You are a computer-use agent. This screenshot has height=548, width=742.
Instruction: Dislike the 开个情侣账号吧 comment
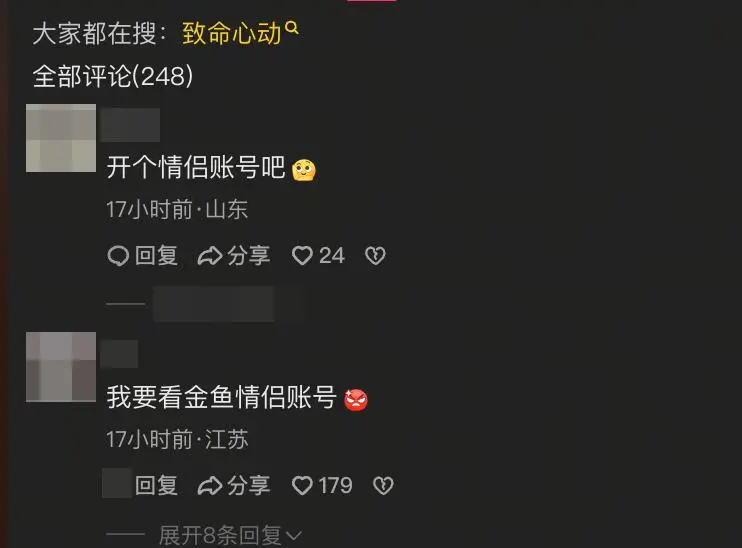[375, 256]
